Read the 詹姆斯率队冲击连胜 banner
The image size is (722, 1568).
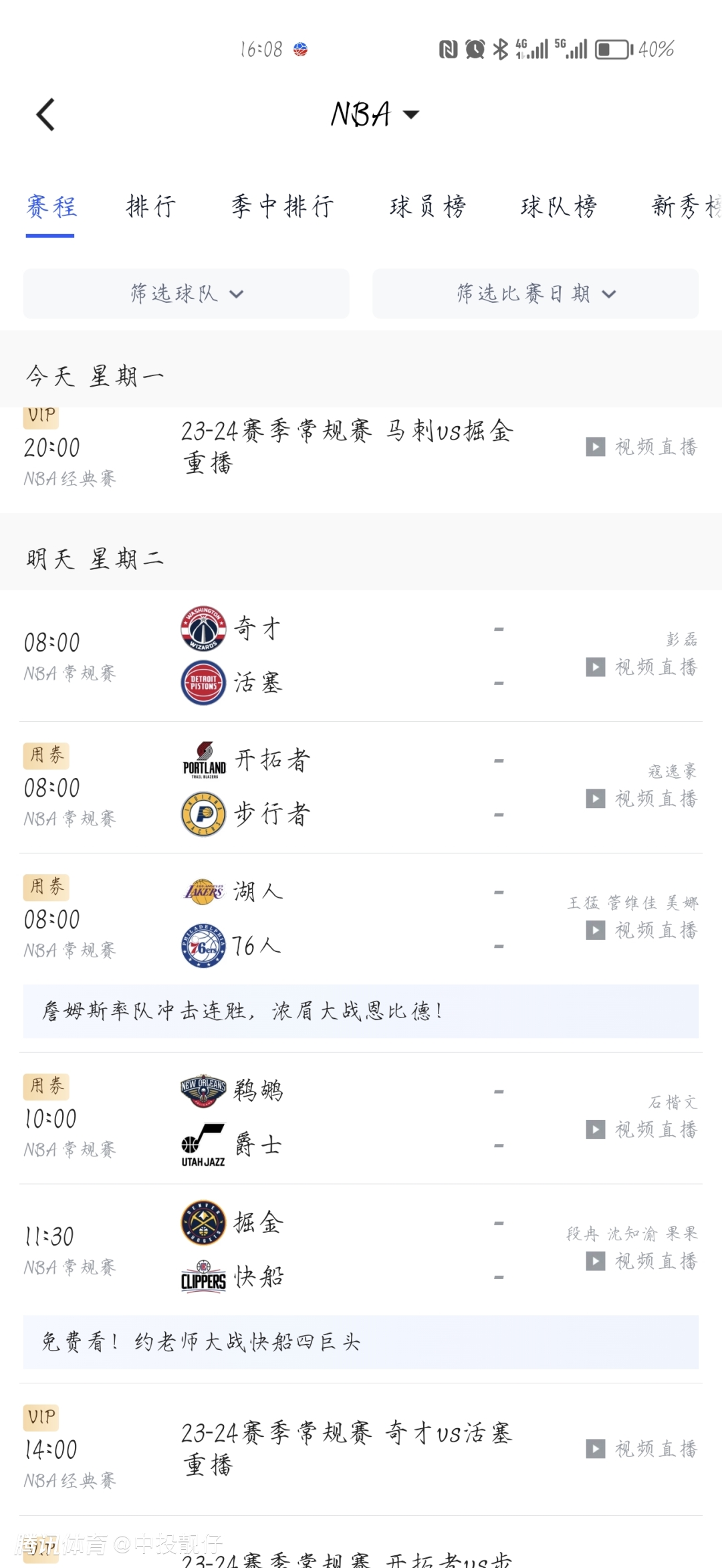(x=361, y=1011)
